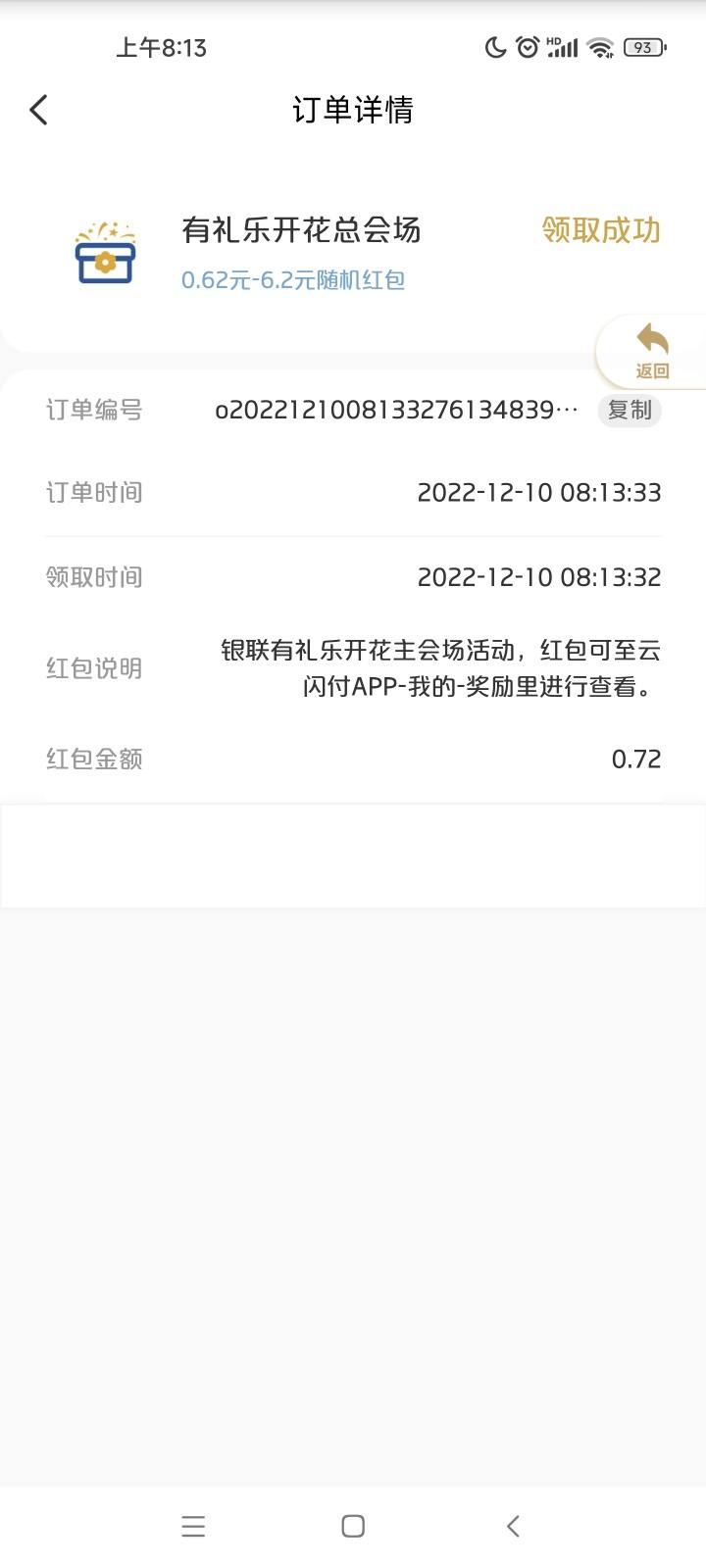This screenshot has width=706, height=1568.
Task: Tap the floating 返回 return button
Action: 651,352
